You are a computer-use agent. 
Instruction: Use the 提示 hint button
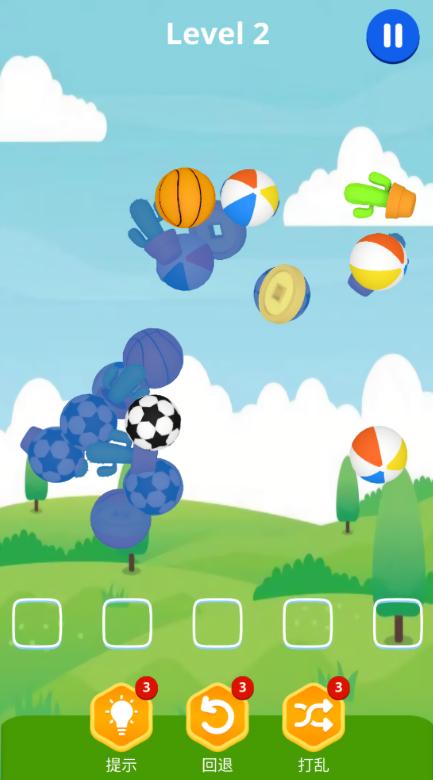[121, 717]
